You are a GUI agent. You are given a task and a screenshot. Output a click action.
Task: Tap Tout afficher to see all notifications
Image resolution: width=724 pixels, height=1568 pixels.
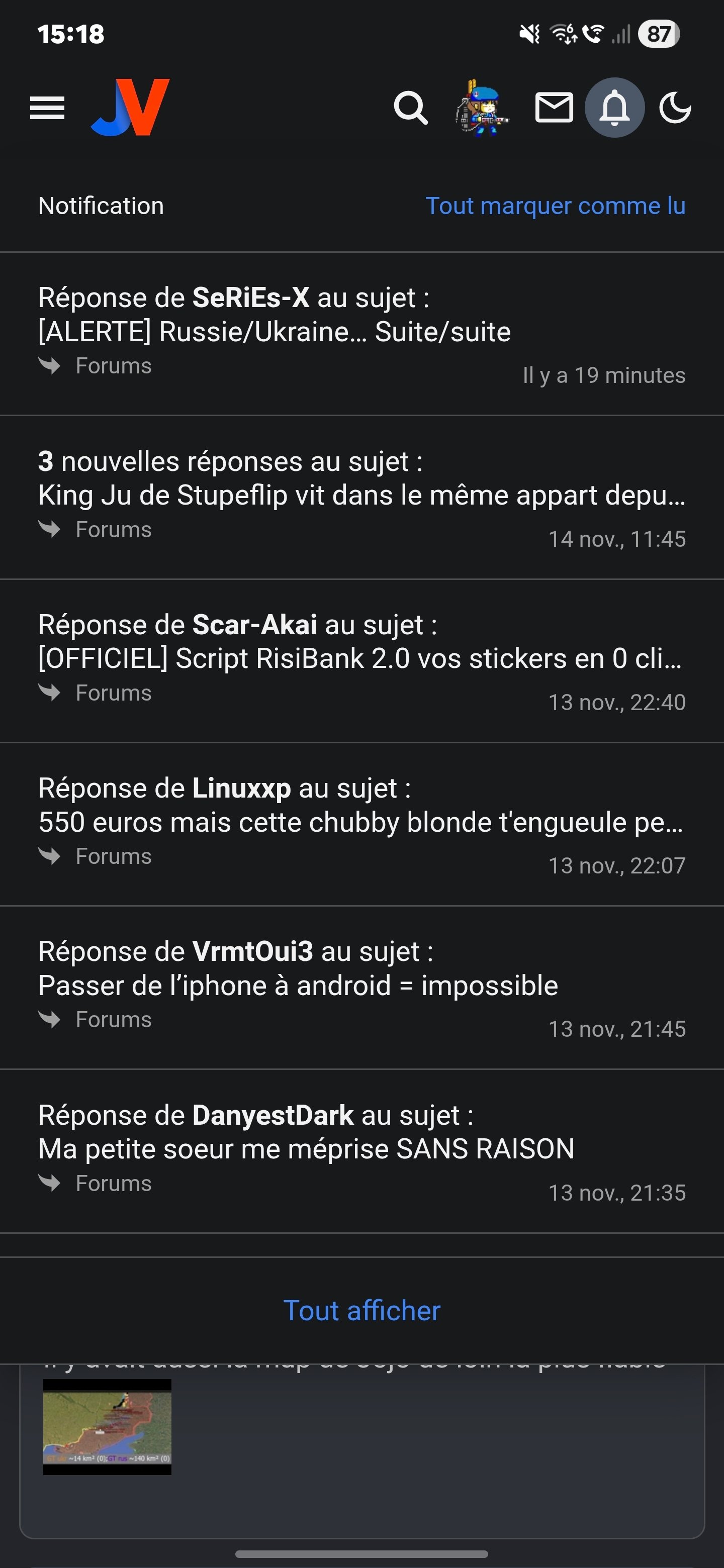click(361, 1311)
